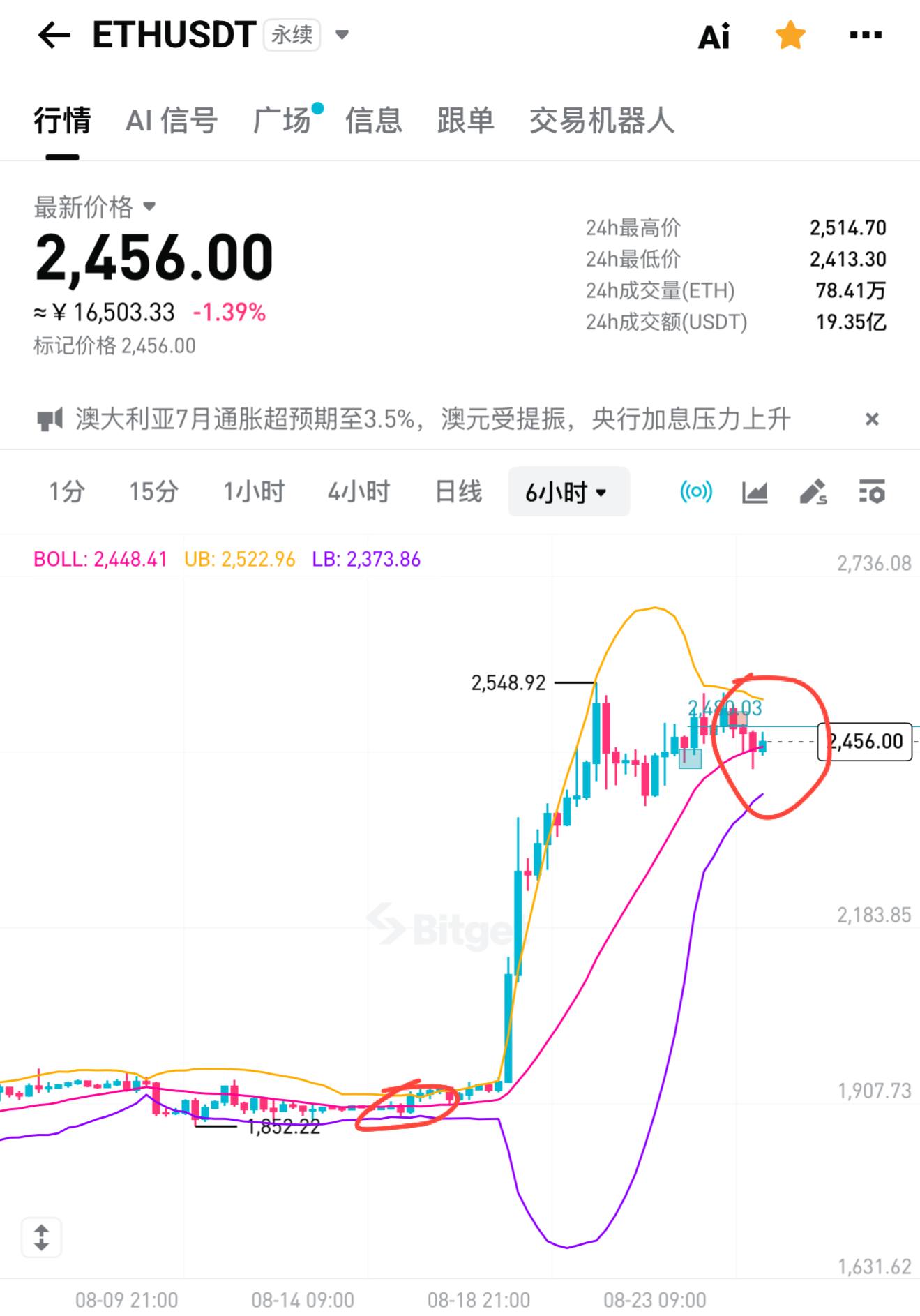
Task: Switch to the 跟单 tab
Action: pos(466,121)
